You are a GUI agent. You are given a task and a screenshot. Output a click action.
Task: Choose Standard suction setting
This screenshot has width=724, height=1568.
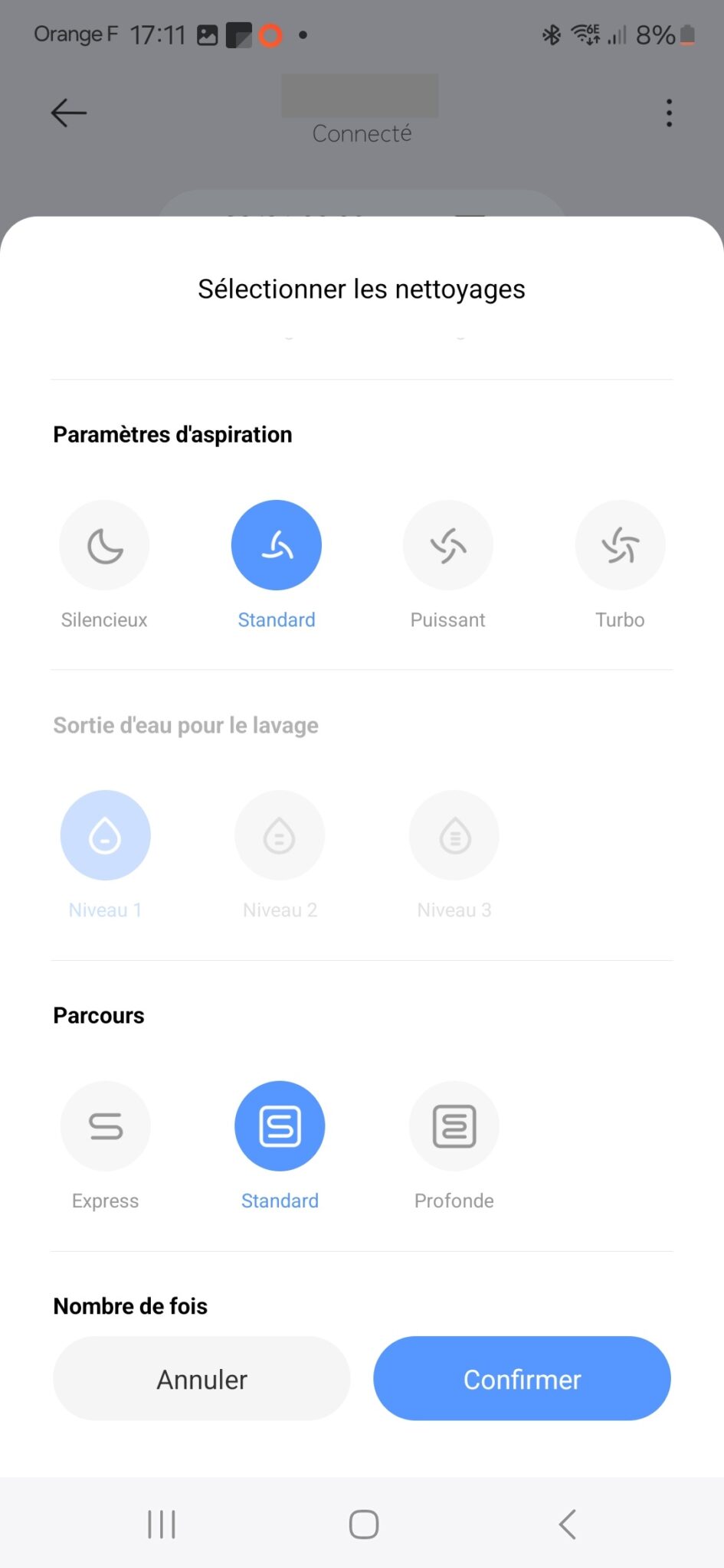click(x=277, y=545)
